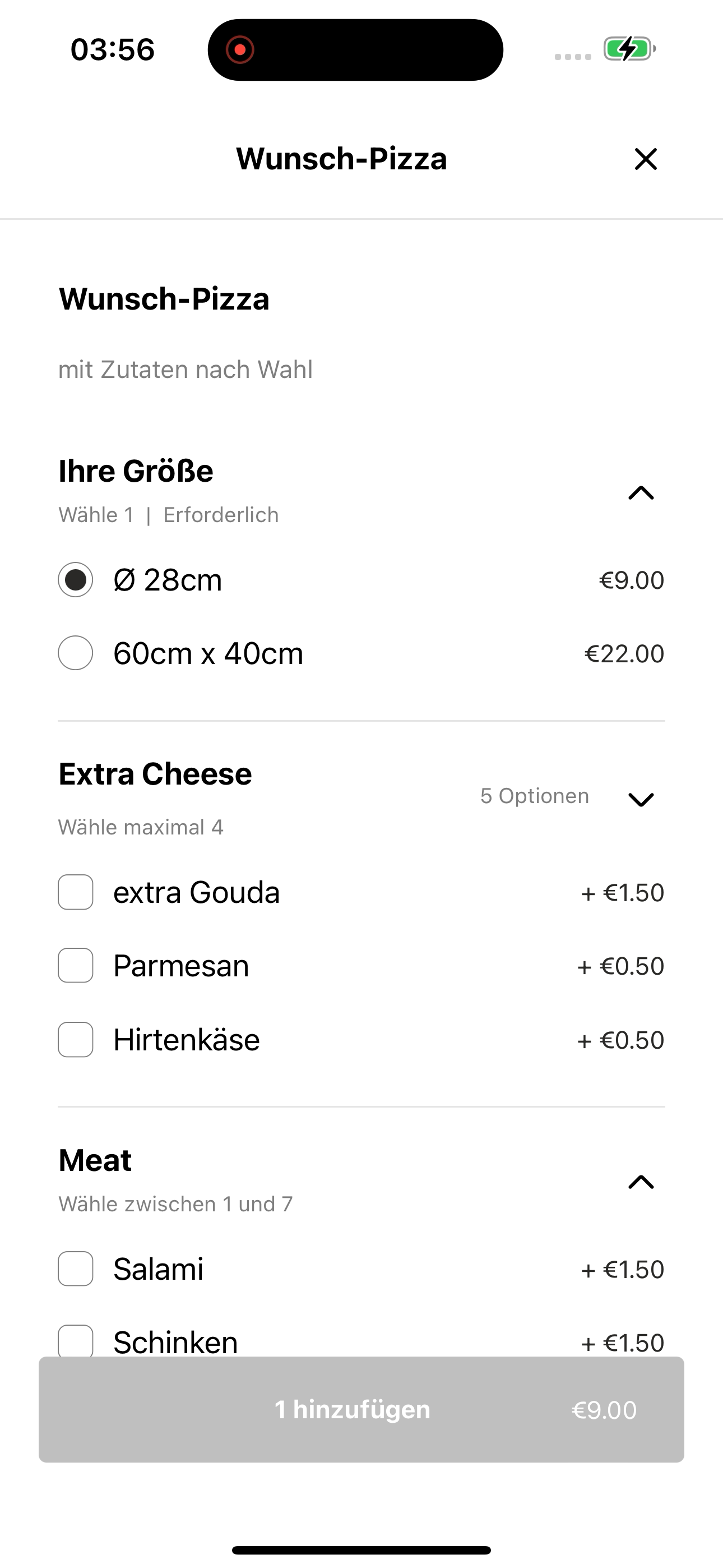
Task: Tap the 1 hinzufügen button
Action: [361, 1410]
